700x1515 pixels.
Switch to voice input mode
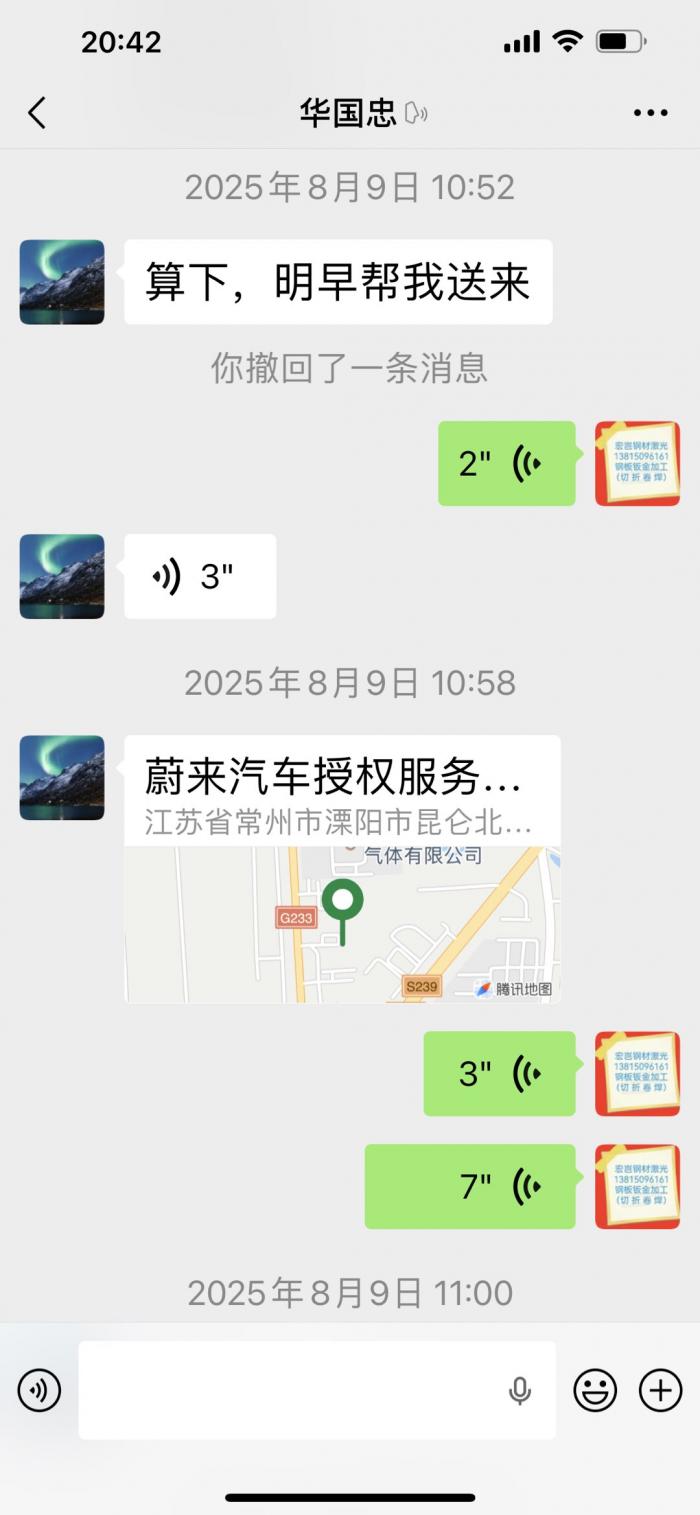pos(40,1390)
